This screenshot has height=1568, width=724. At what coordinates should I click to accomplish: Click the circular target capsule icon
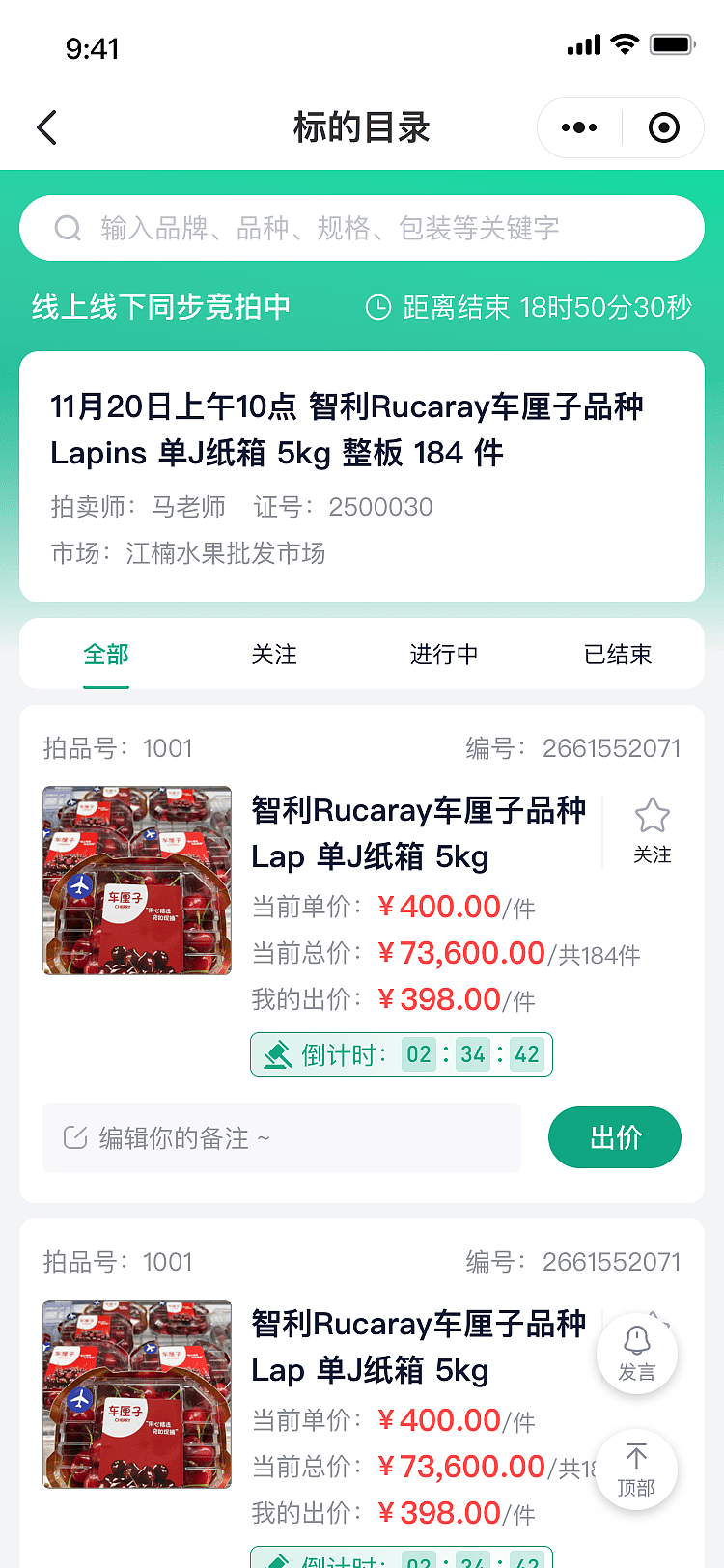pyautogui.click(x=663, y=126)
